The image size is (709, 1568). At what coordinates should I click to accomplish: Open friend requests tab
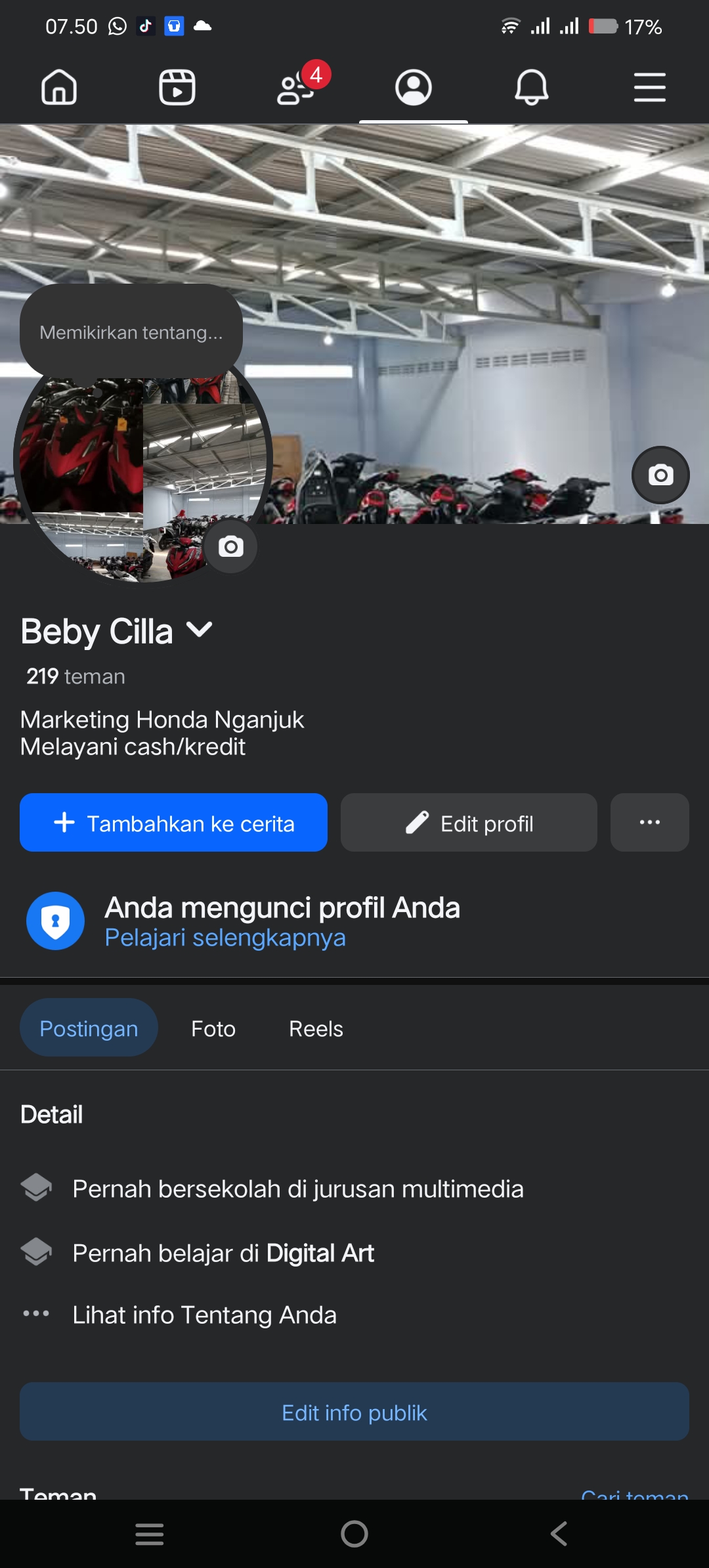pos(296,87)
